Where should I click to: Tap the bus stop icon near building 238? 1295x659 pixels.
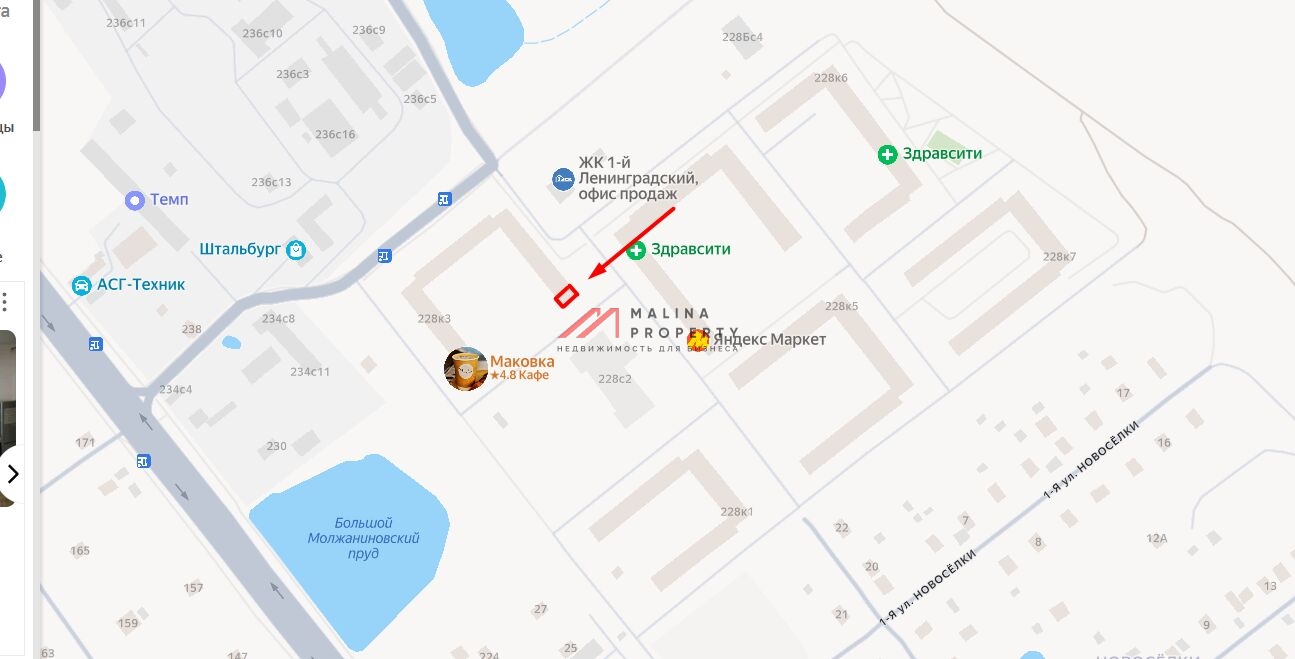coord(96,345)
